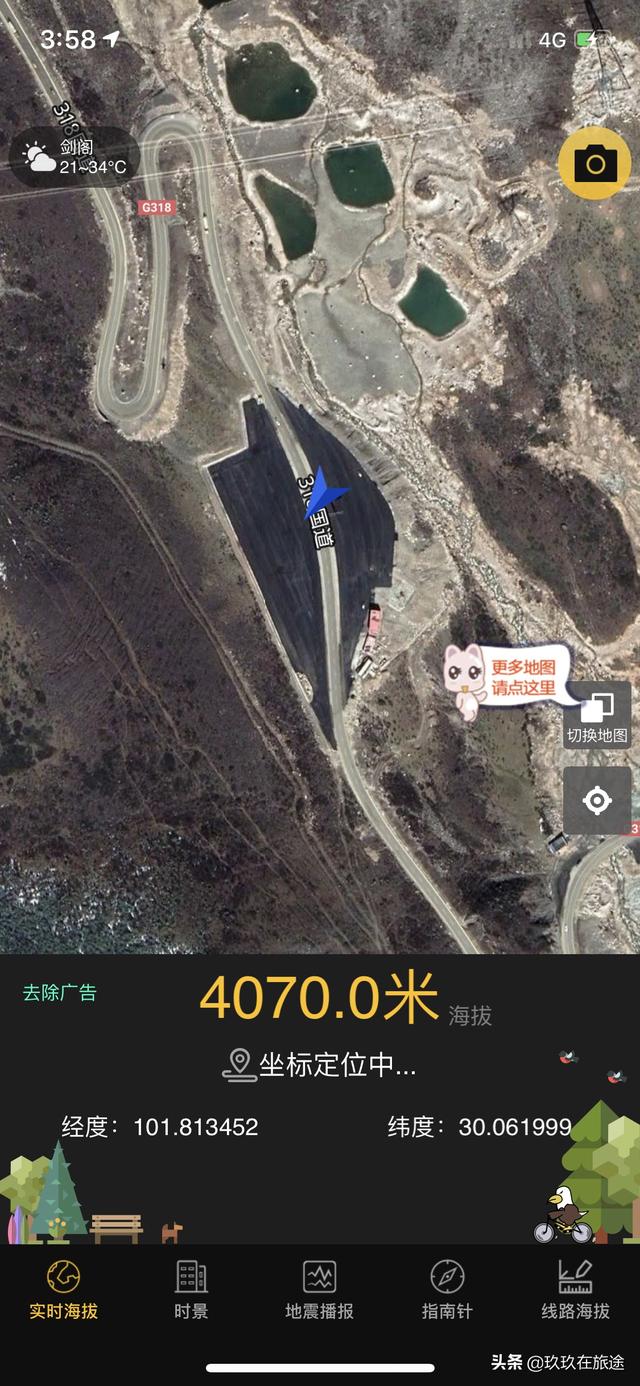640x1386 pixels.
Task: Select the 线路海拔 tab
Action: (x=575, y=1288)
